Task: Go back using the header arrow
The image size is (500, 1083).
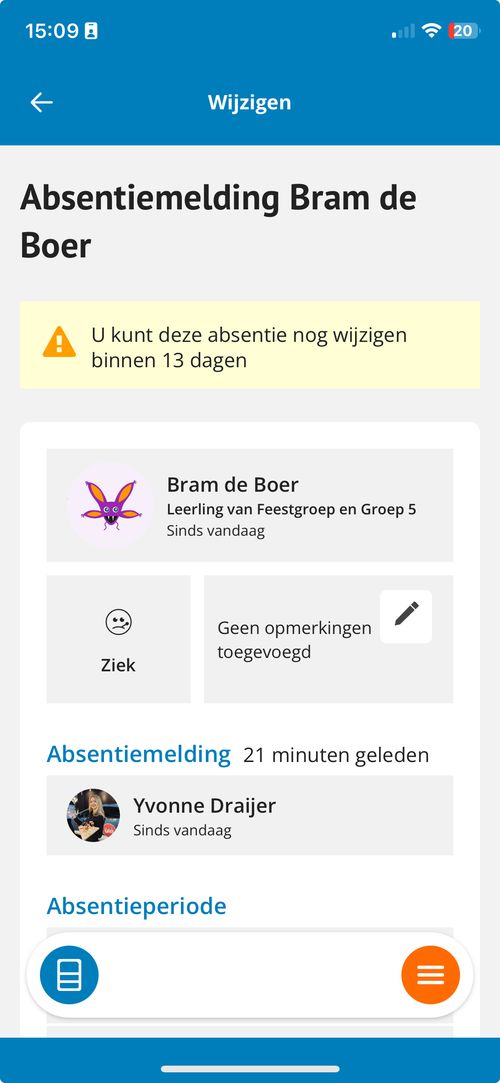Action: tap(41, 102)
